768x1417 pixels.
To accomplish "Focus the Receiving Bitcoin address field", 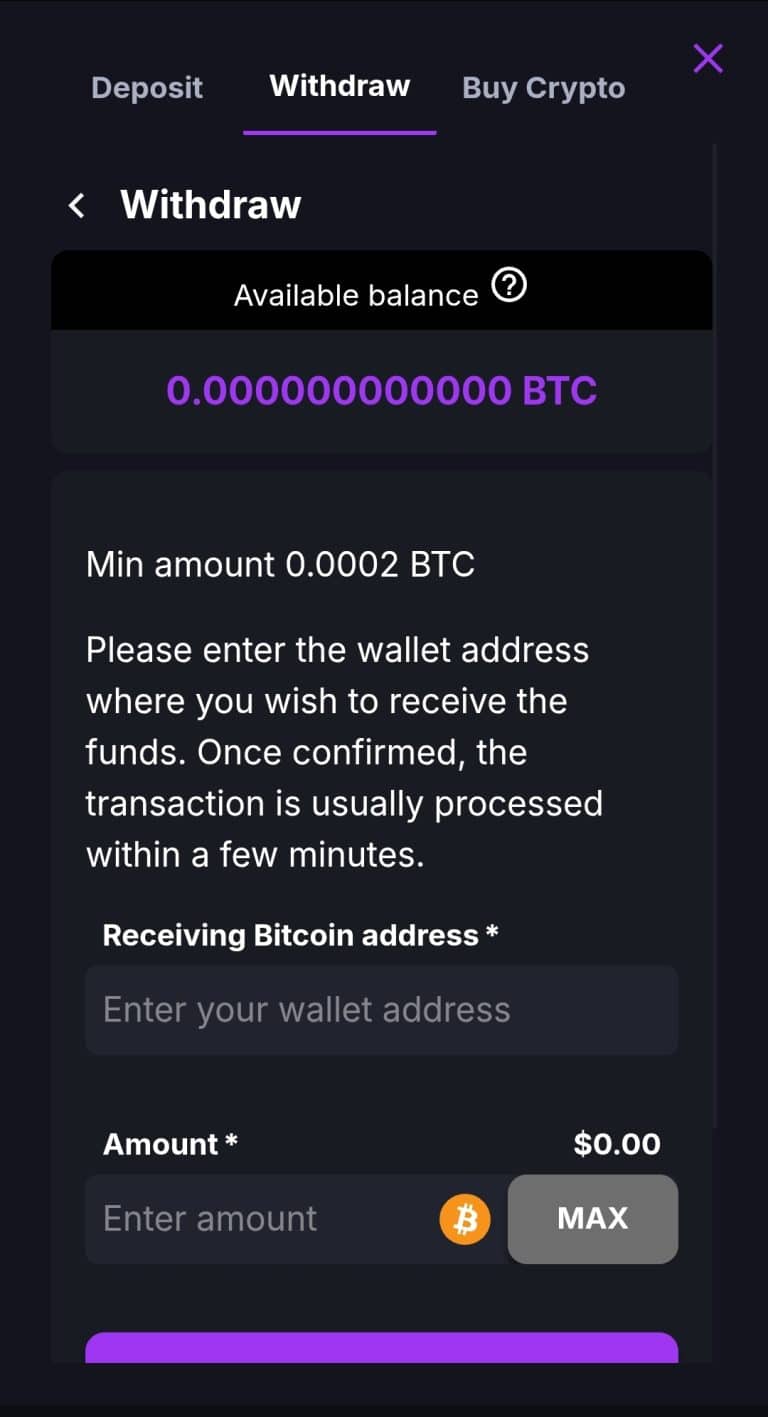I will 381,1010.
